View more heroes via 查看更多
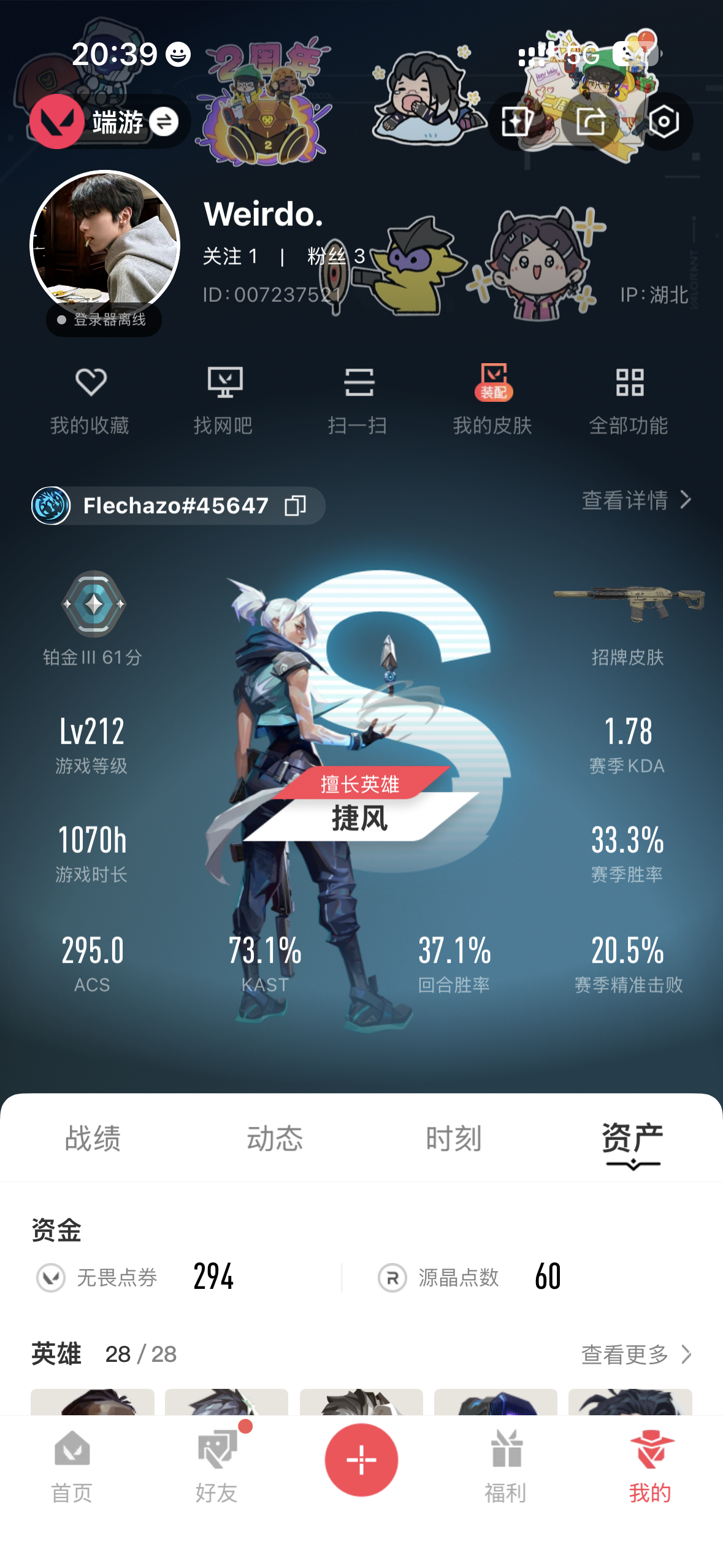Image resolution: width=723 pixels, height=1568 pixels. [x=636, y=1354]
